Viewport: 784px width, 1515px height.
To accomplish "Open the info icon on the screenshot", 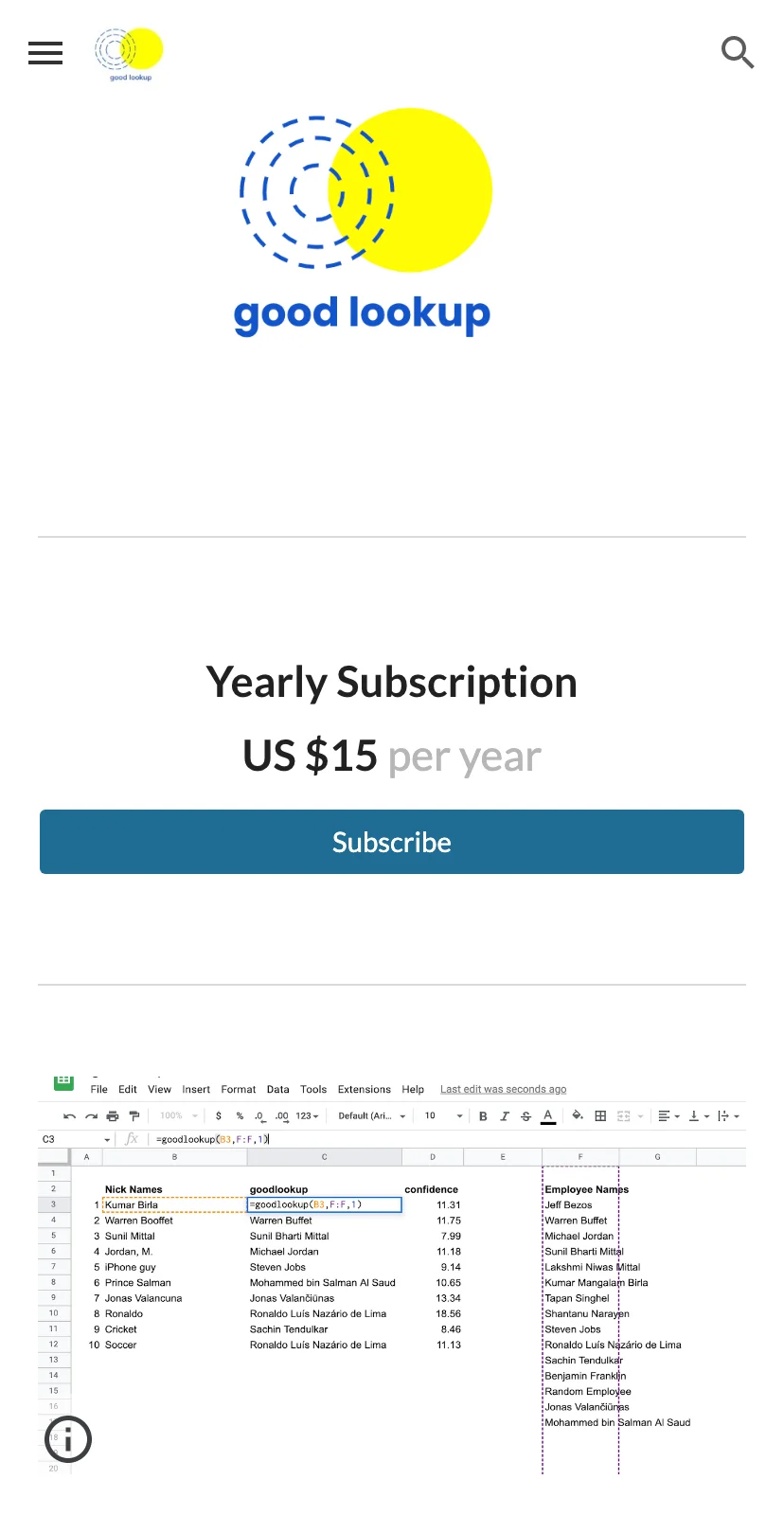I will point(68,1439).
